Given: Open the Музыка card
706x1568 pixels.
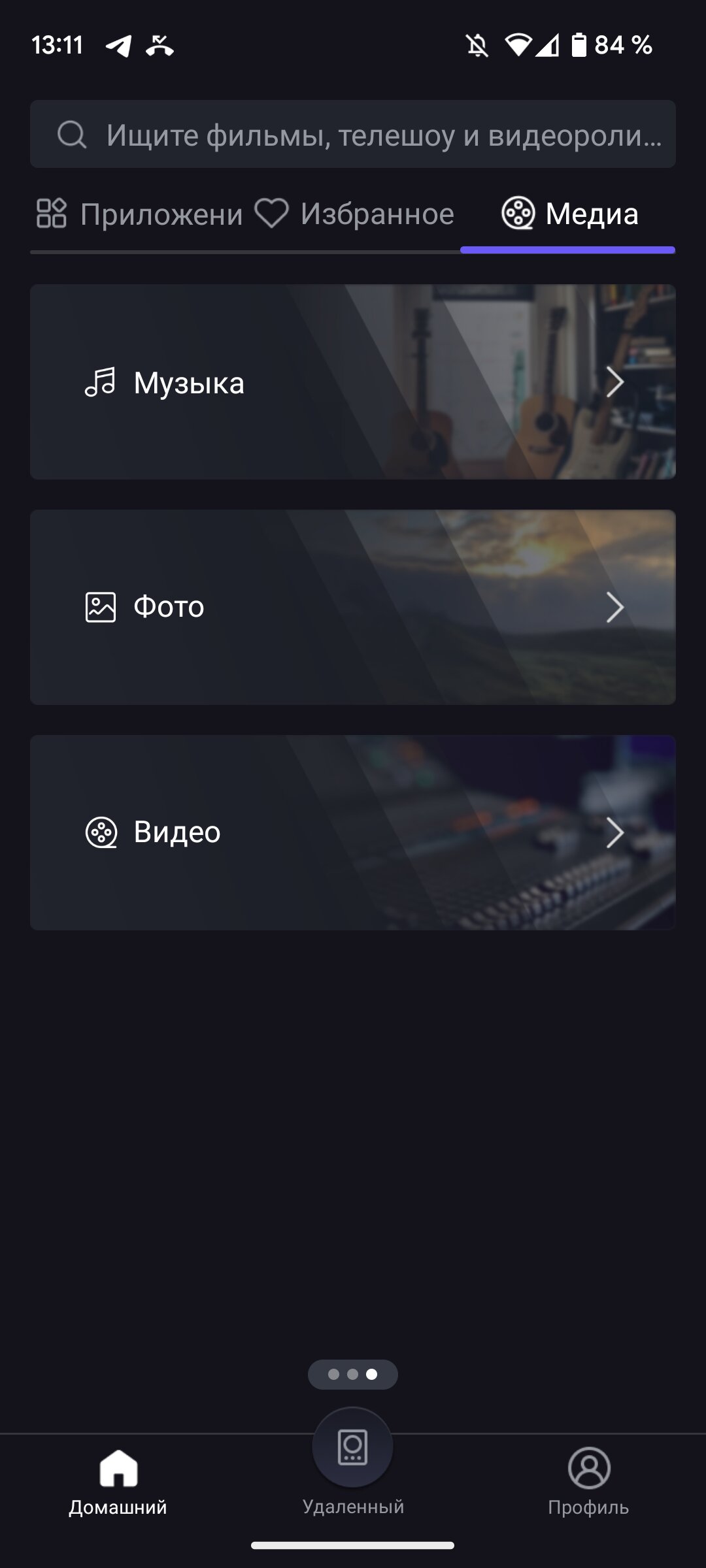Looking at the screenshot, I should (353, 382).
